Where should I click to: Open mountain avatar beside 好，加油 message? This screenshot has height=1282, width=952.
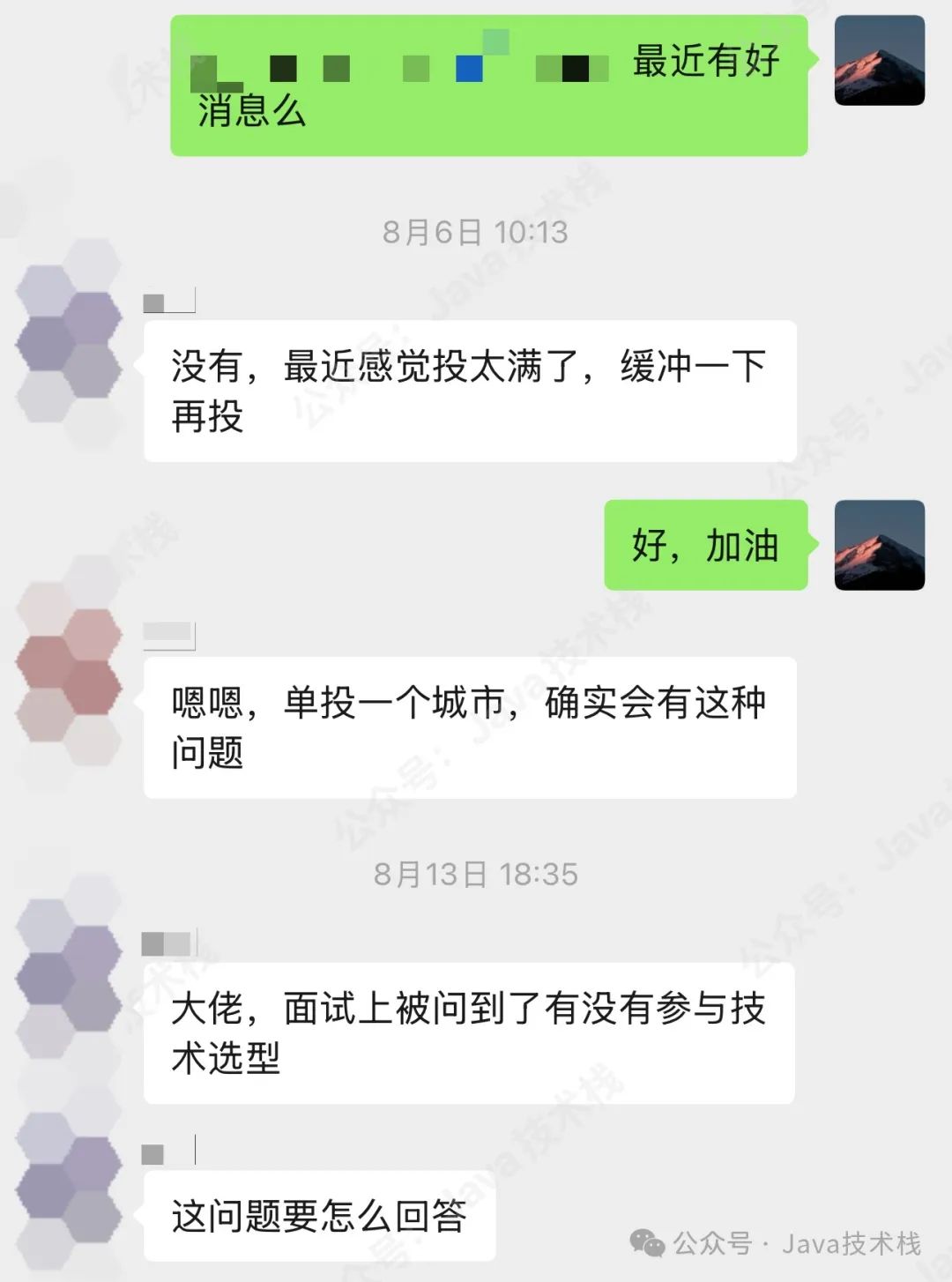(879, 545)
